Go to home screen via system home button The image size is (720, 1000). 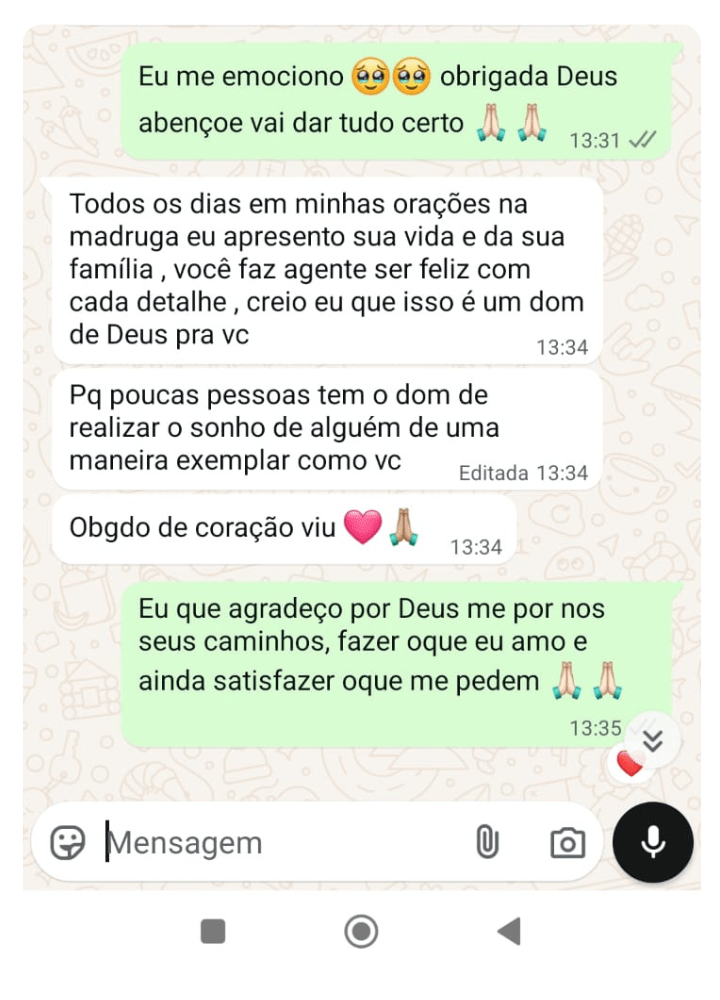[360, 932]
